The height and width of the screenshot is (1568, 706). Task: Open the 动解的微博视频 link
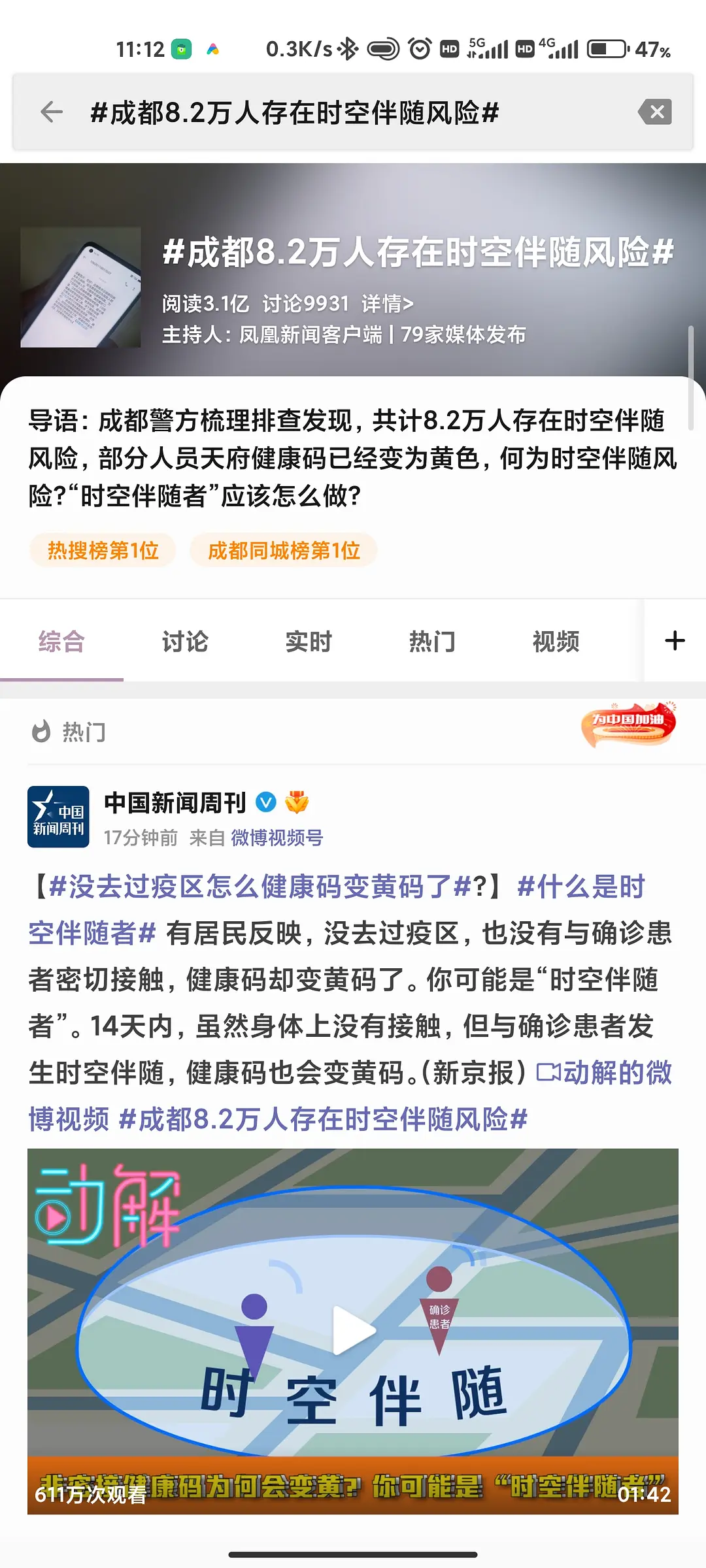point(605,1073)
